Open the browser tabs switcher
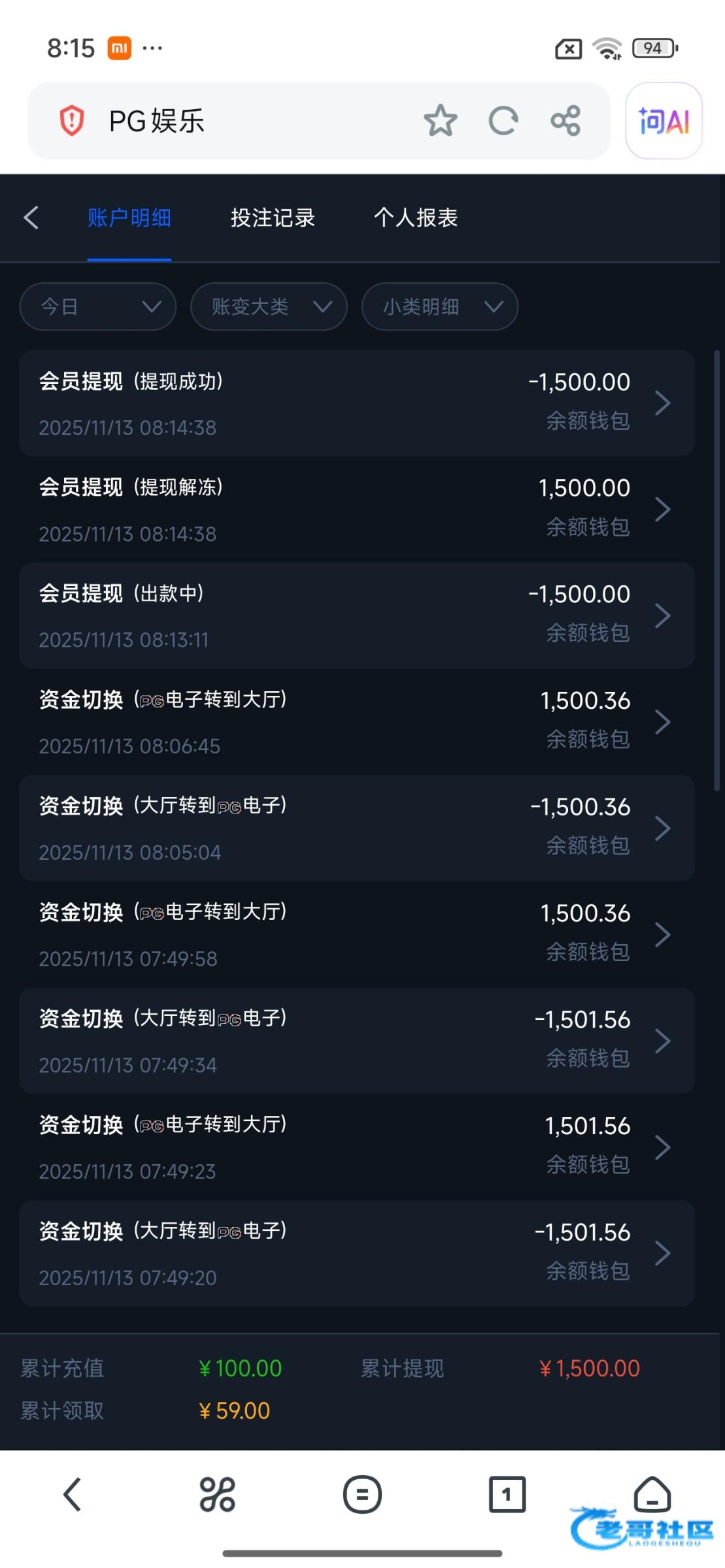The height and width of the screenshot is (1568, 725). pyautogui.click(x=507, y=1494)
